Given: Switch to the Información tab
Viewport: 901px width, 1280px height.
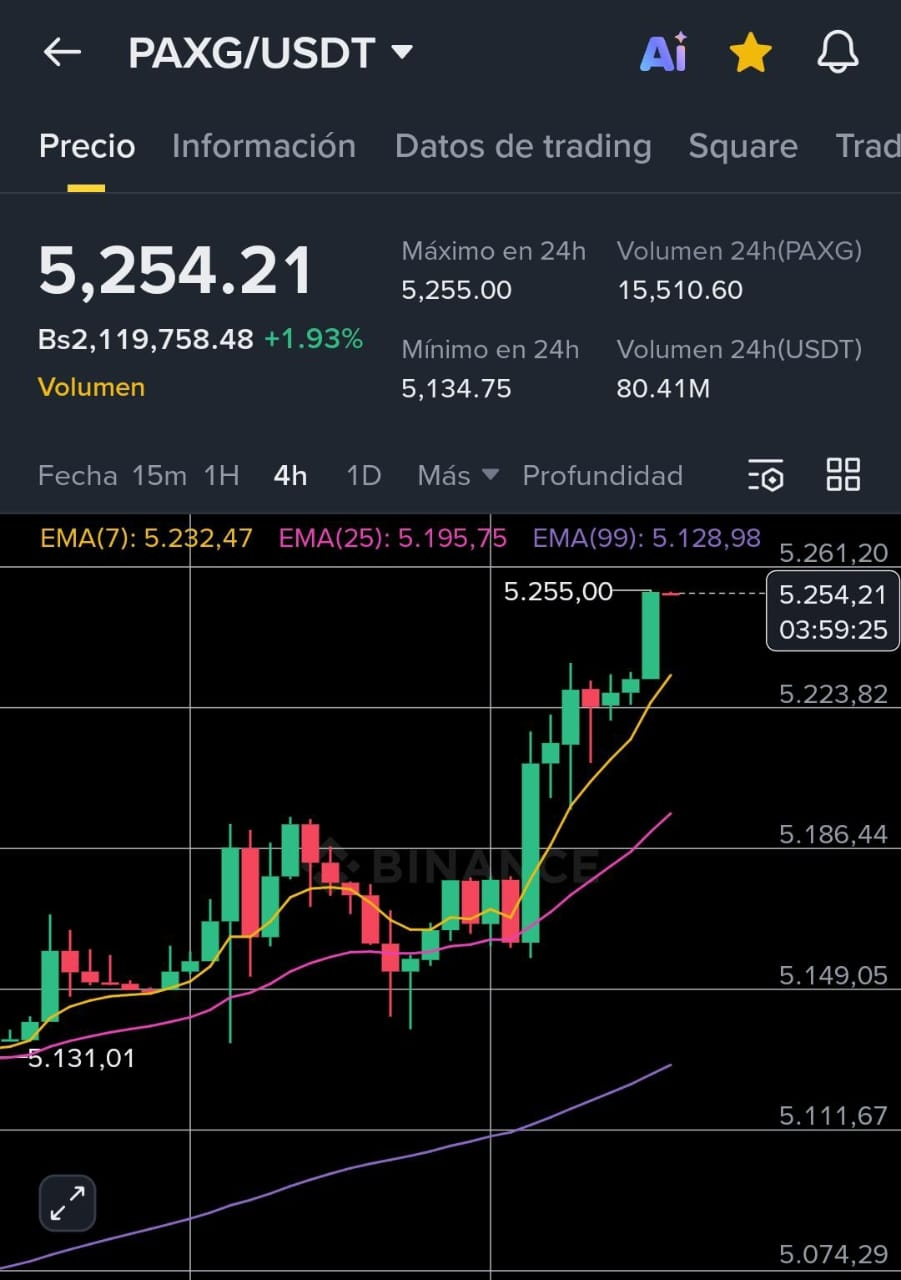Looking at the screenshot, I should pos(264,146).
